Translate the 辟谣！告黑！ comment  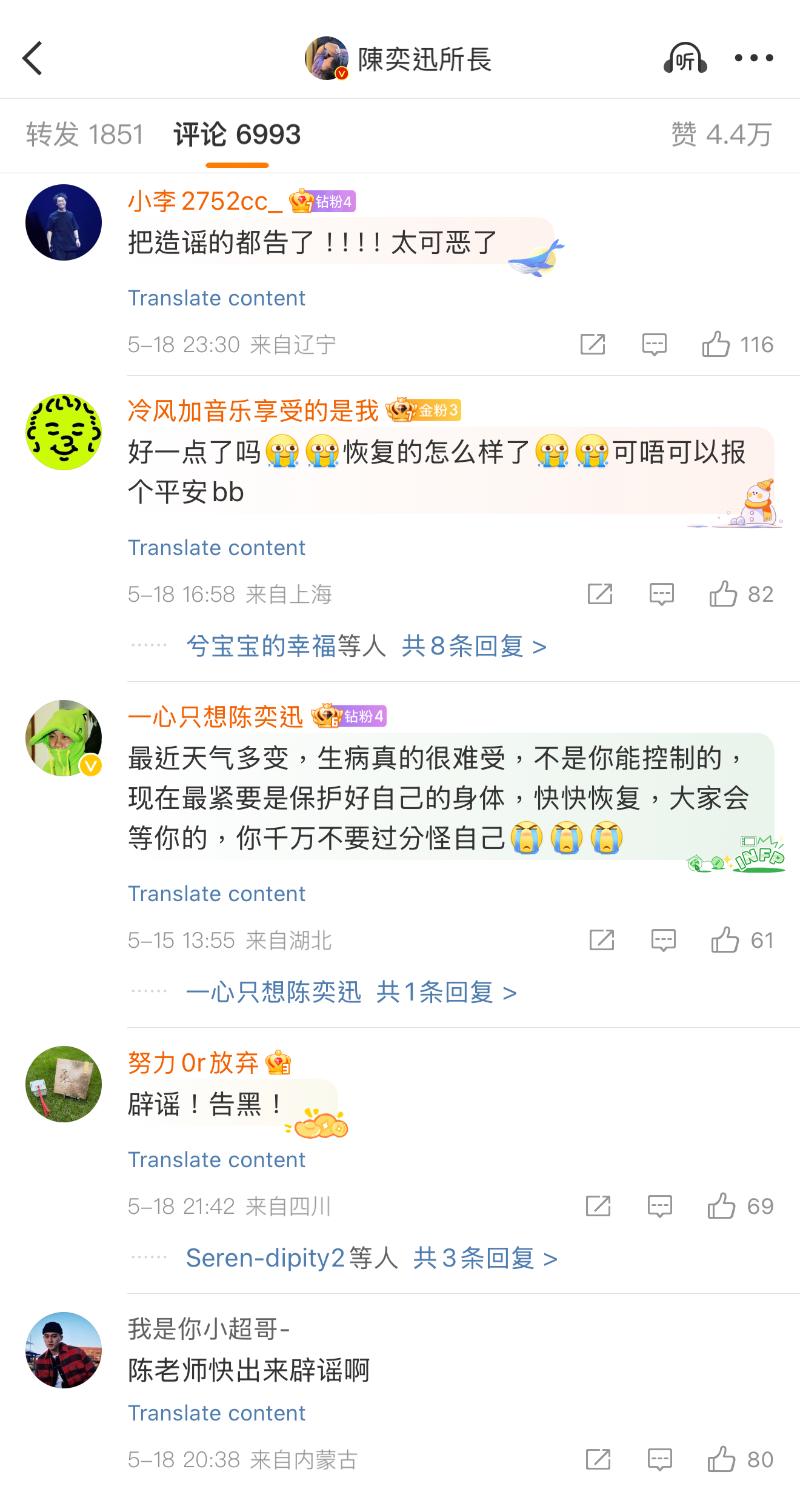pos(216,1160)
